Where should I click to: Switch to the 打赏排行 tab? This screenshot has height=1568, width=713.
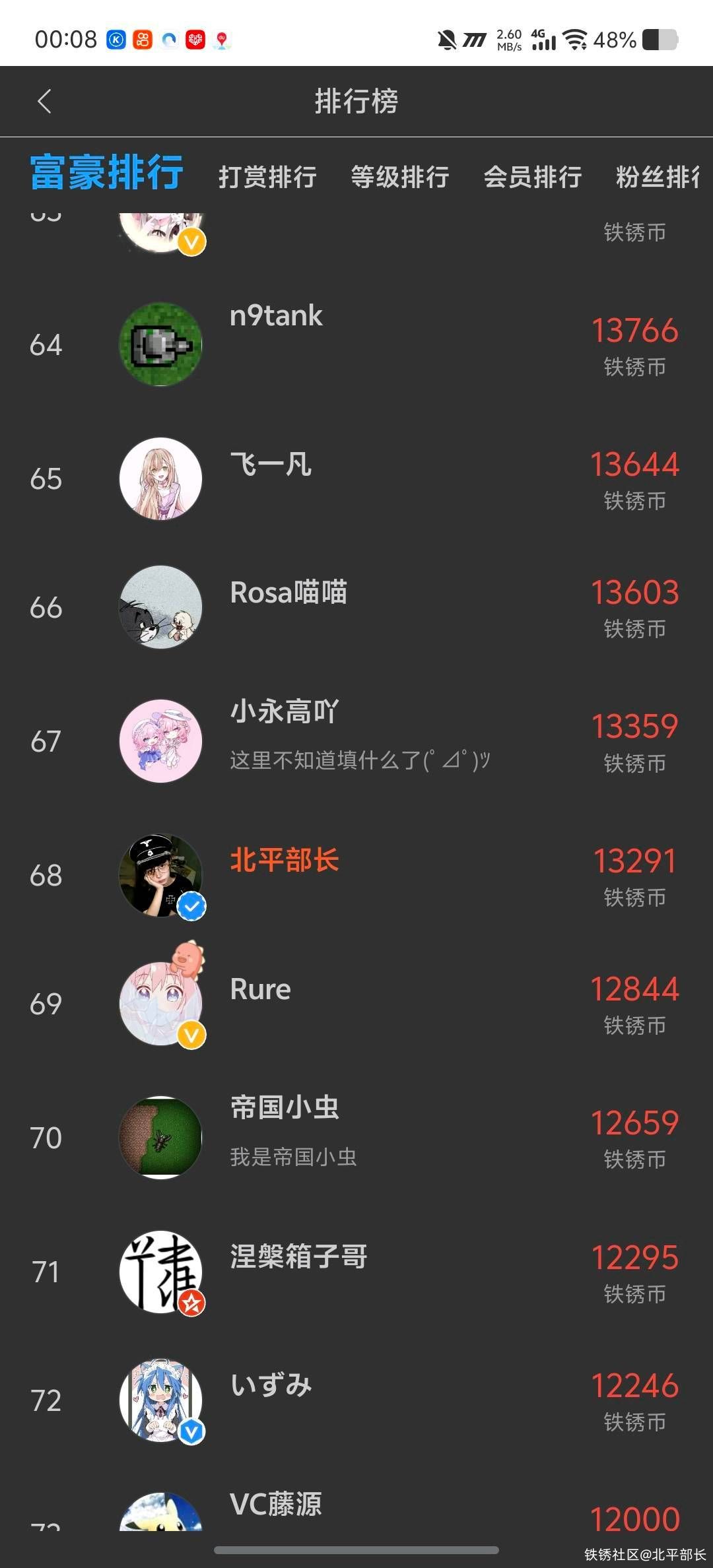pyautogui.click(x=267, y=177)
